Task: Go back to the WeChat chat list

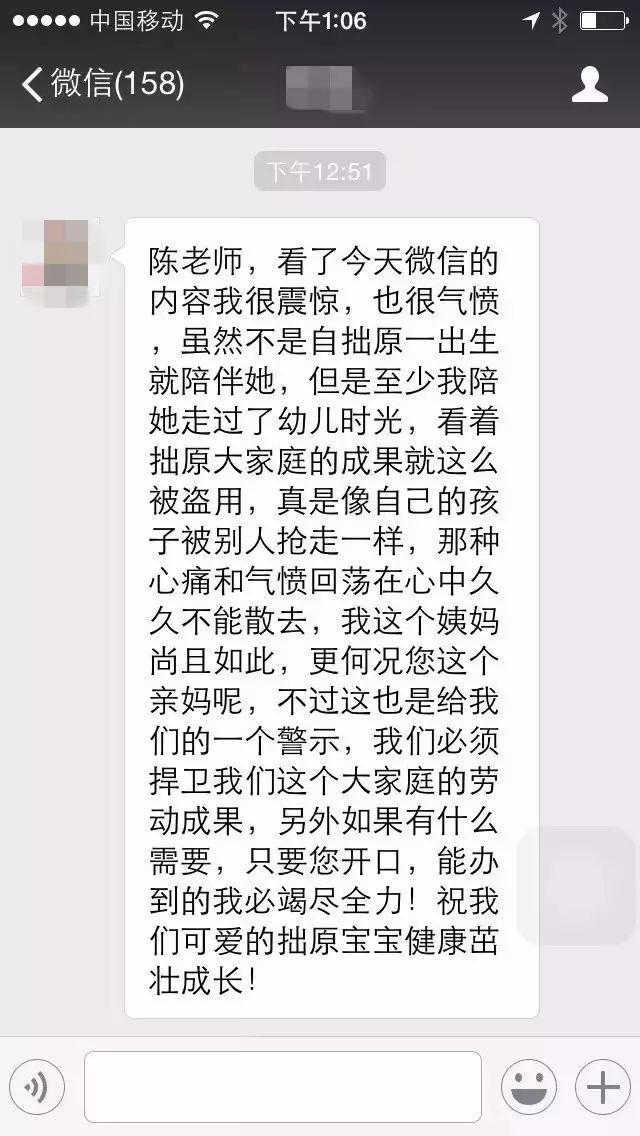Action: [x=100, y=84]
